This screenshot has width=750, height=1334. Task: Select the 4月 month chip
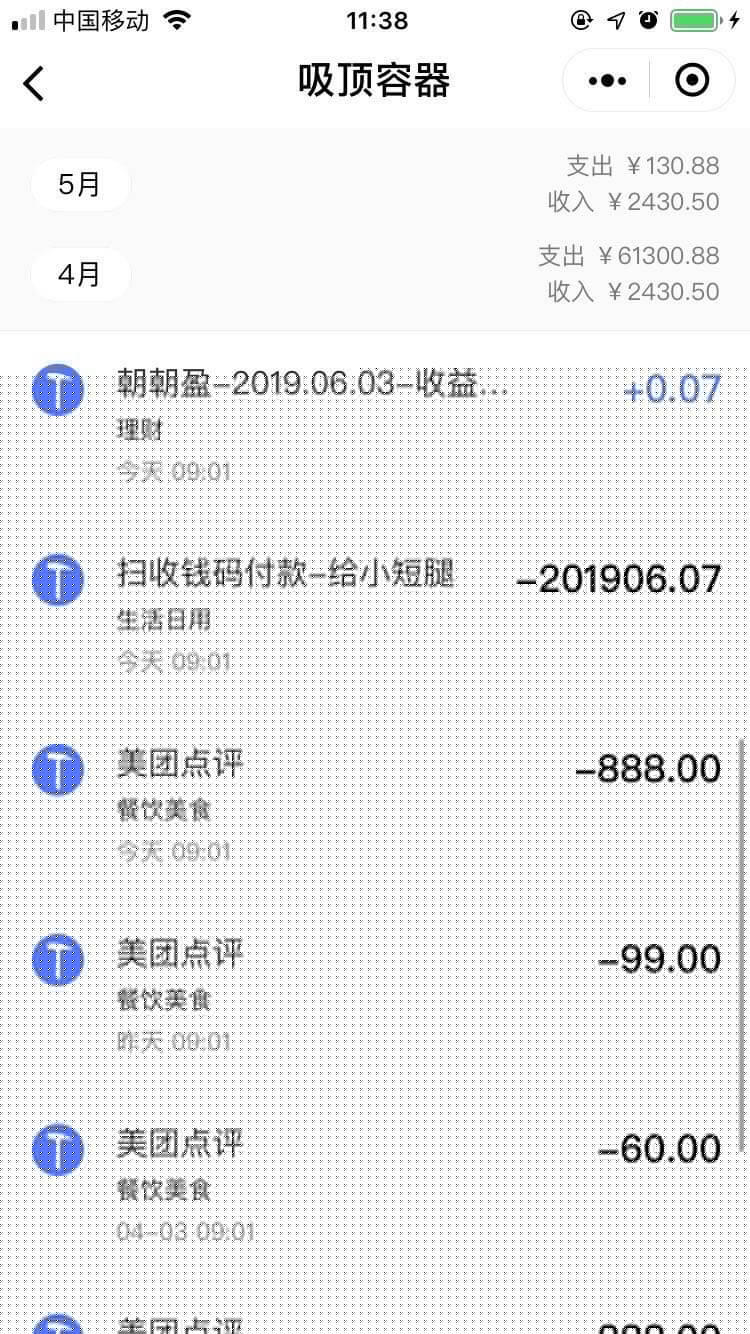80,275
